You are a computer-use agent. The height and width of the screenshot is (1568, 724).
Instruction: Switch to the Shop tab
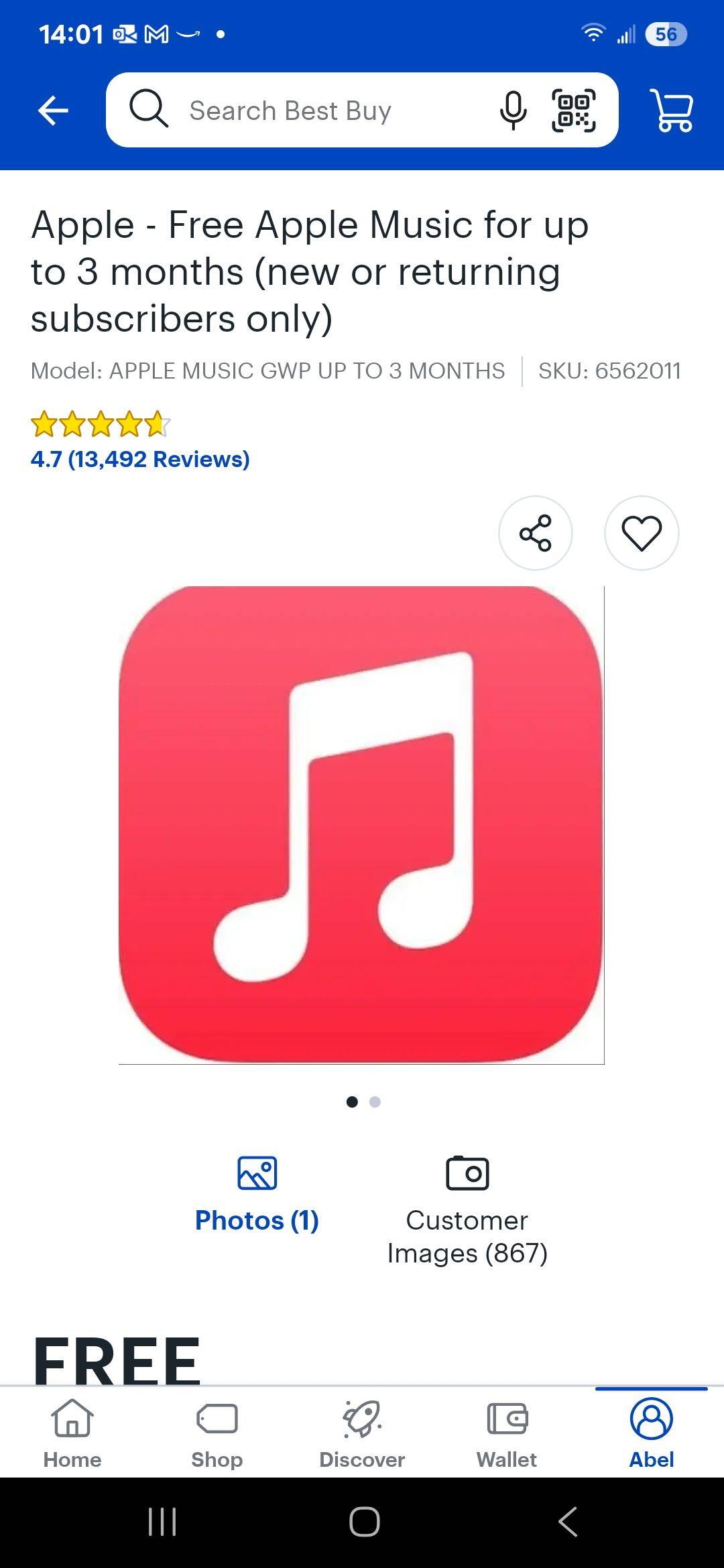(x=217, y=1433)
